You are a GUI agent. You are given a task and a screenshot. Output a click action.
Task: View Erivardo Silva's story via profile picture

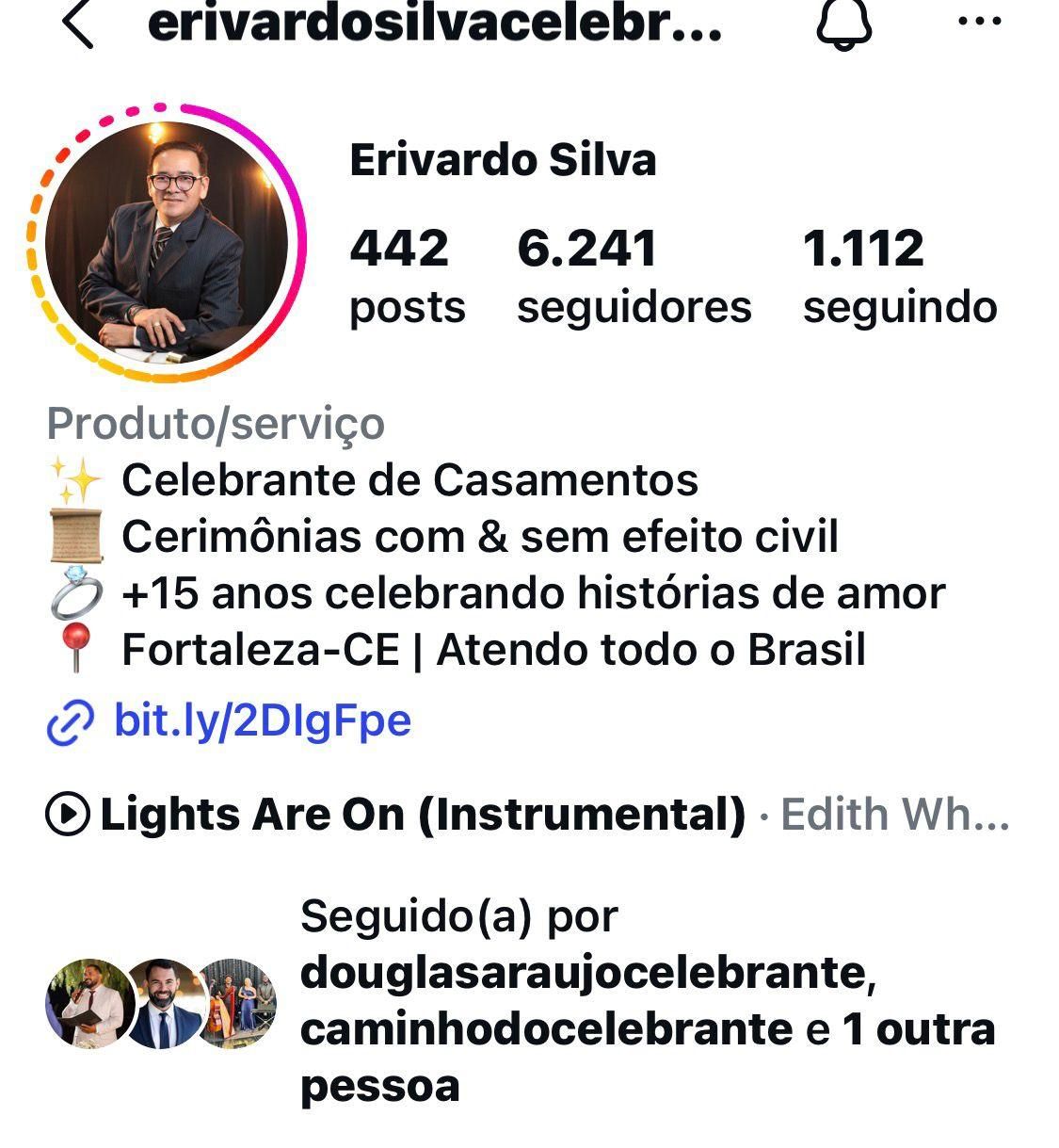pos(168,244)
